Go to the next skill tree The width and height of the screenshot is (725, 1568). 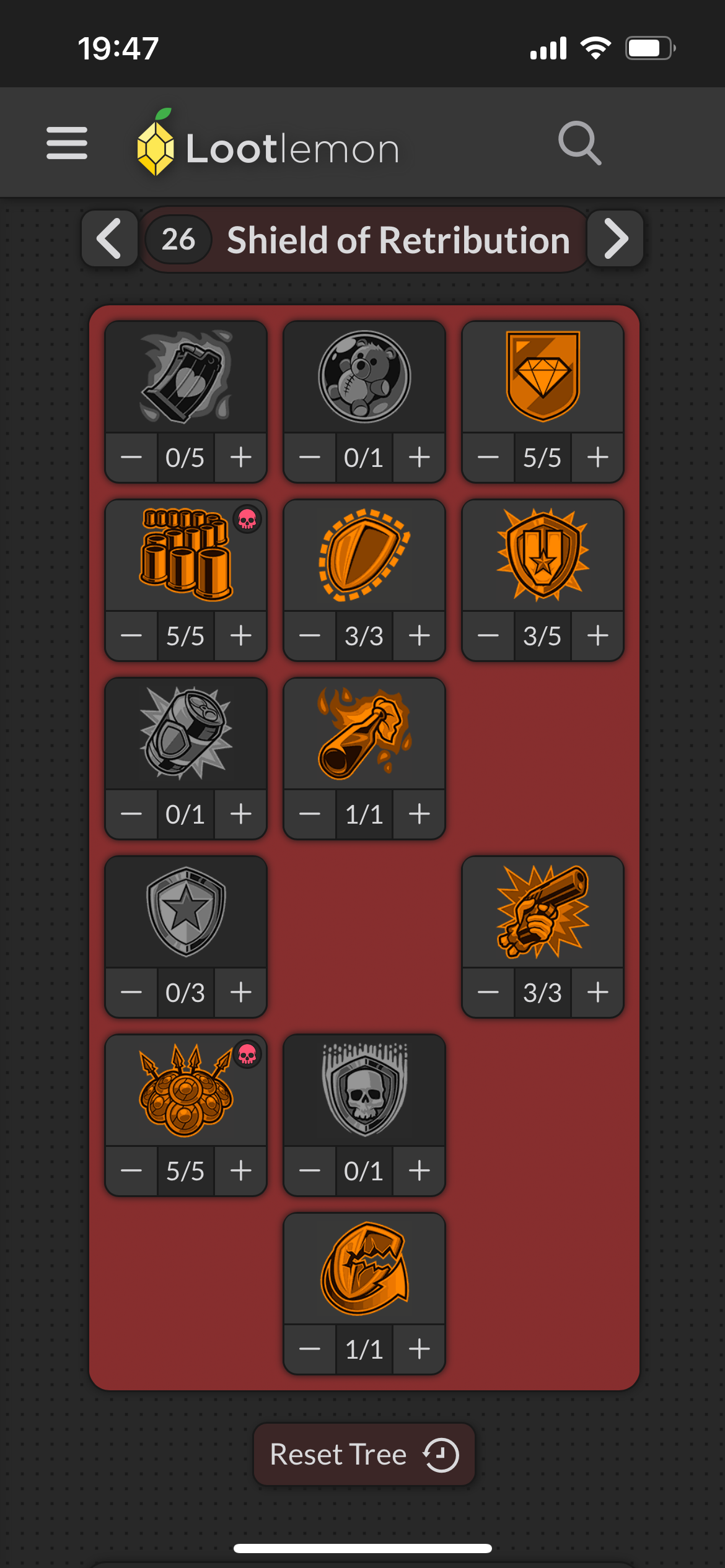tap(615, 239)
